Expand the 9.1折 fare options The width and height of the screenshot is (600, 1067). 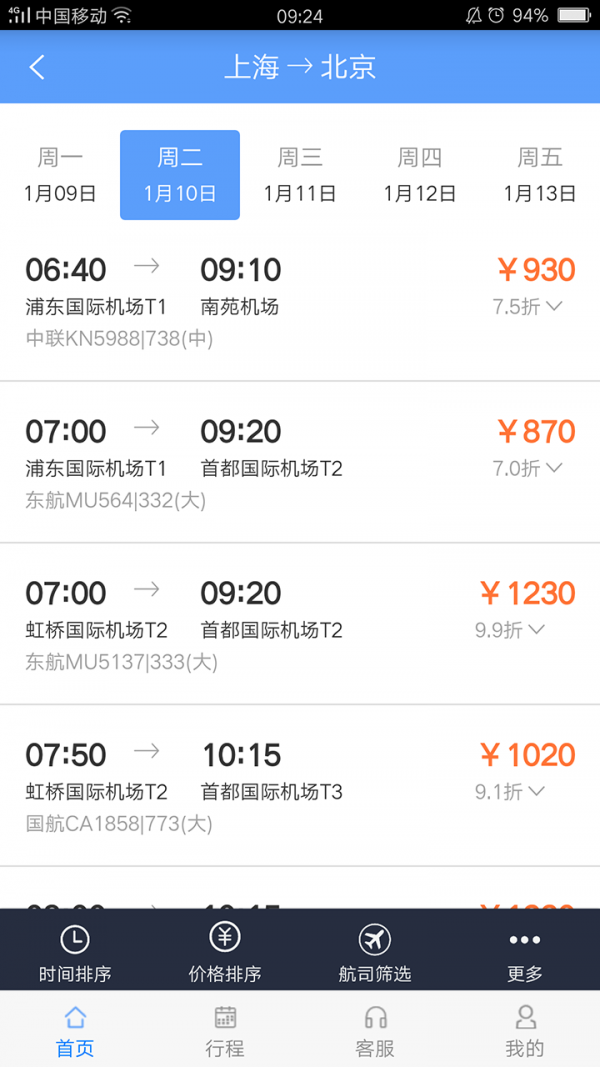pyautogui.click(x=510, y=791)
